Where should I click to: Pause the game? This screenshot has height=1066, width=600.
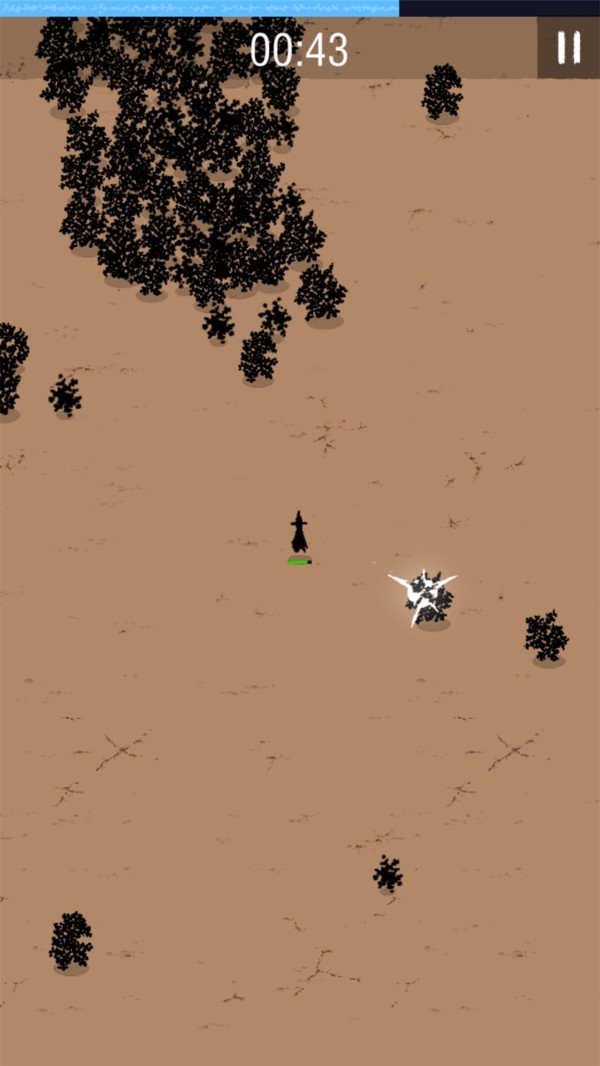click(568, 48)
